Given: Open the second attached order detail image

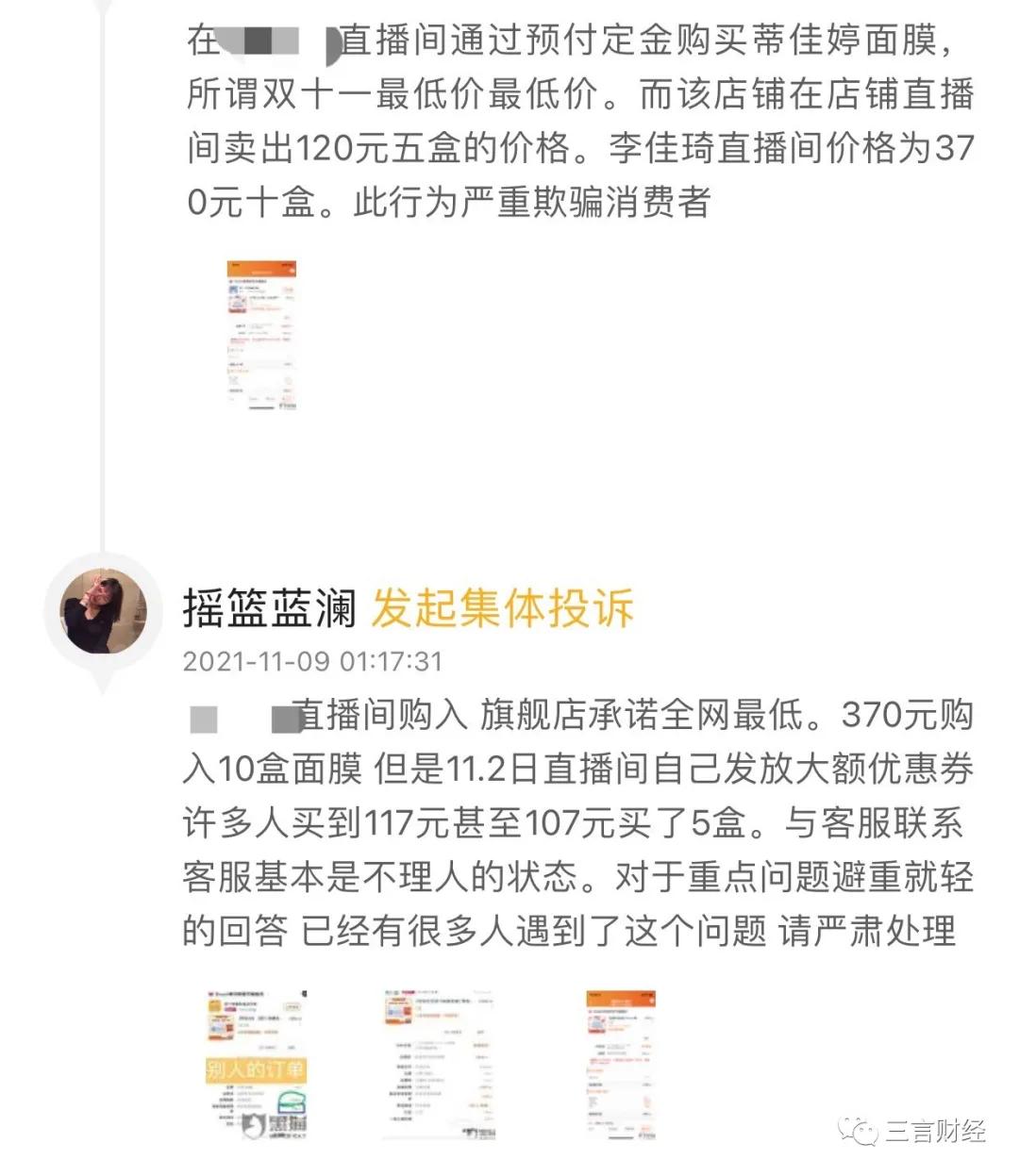Looking at the screenshot, I should tap(439, 1064).
